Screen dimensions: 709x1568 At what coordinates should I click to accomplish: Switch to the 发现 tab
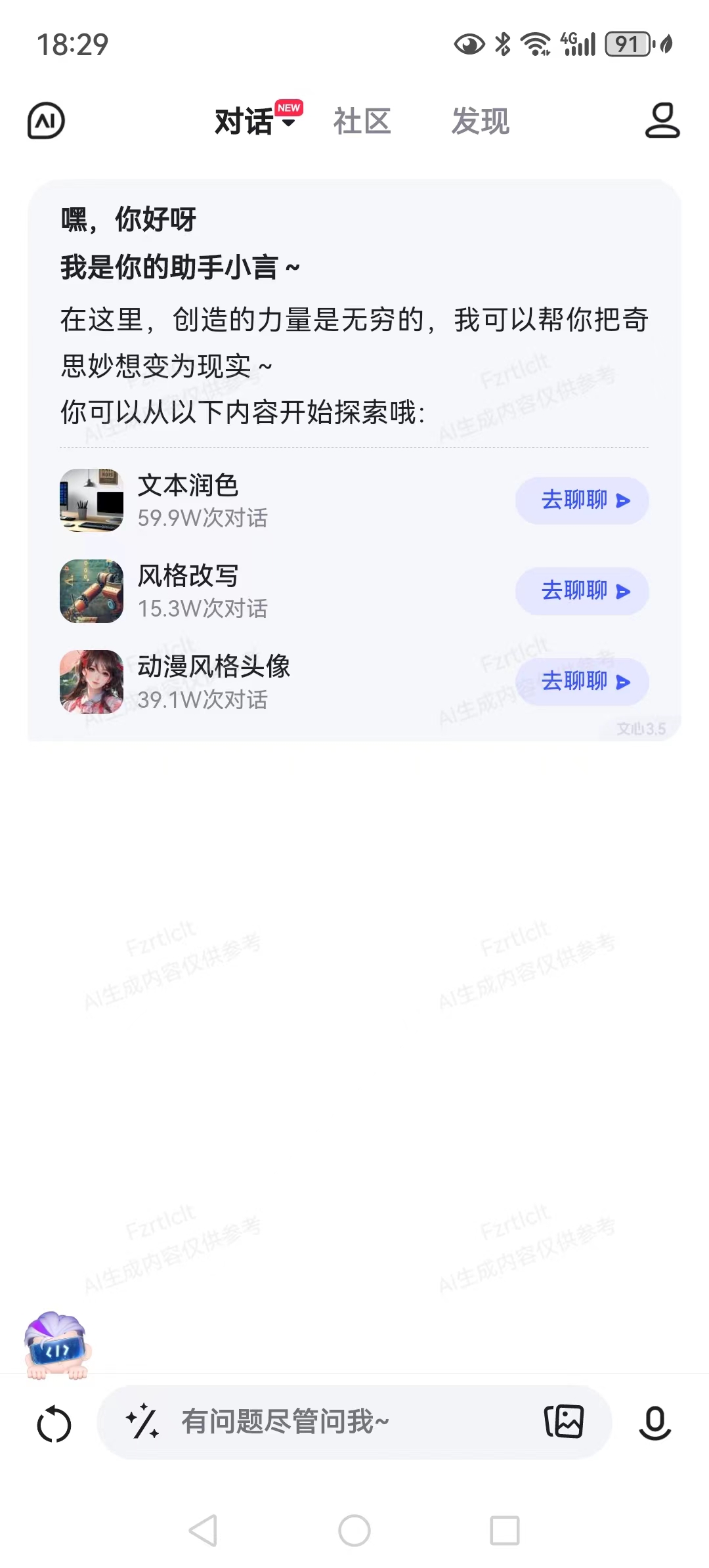(480, 121)
